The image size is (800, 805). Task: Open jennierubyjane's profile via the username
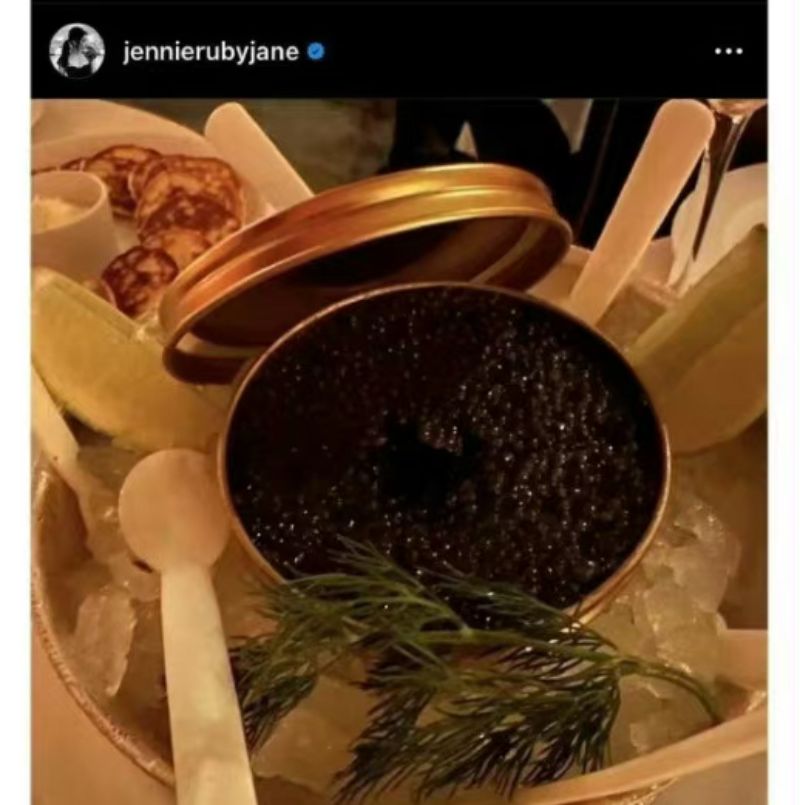click(210, 52)
